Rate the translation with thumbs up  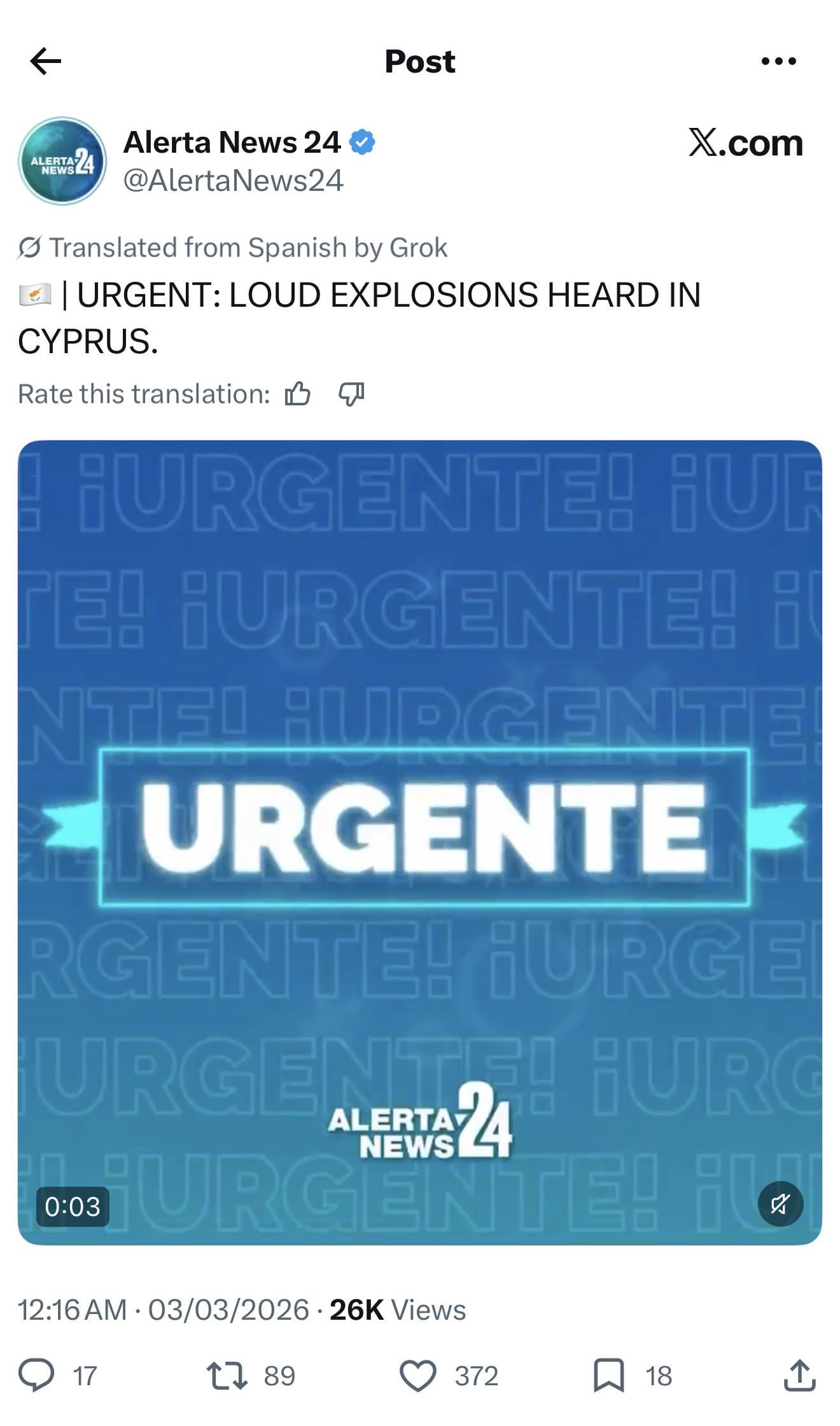click(x=297, y=394)
